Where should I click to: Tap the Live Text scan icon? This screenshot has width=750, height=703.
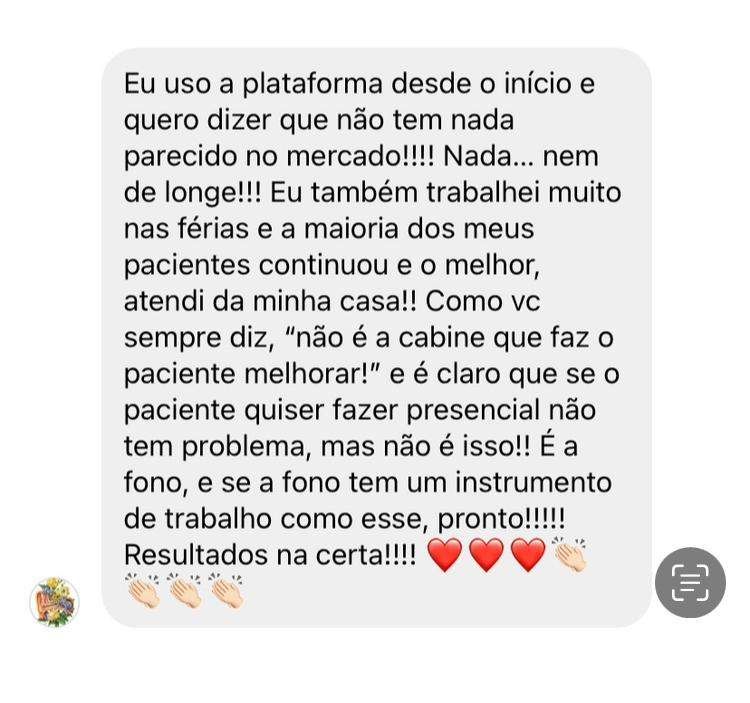pyautogui.click(x=690, y=583)
